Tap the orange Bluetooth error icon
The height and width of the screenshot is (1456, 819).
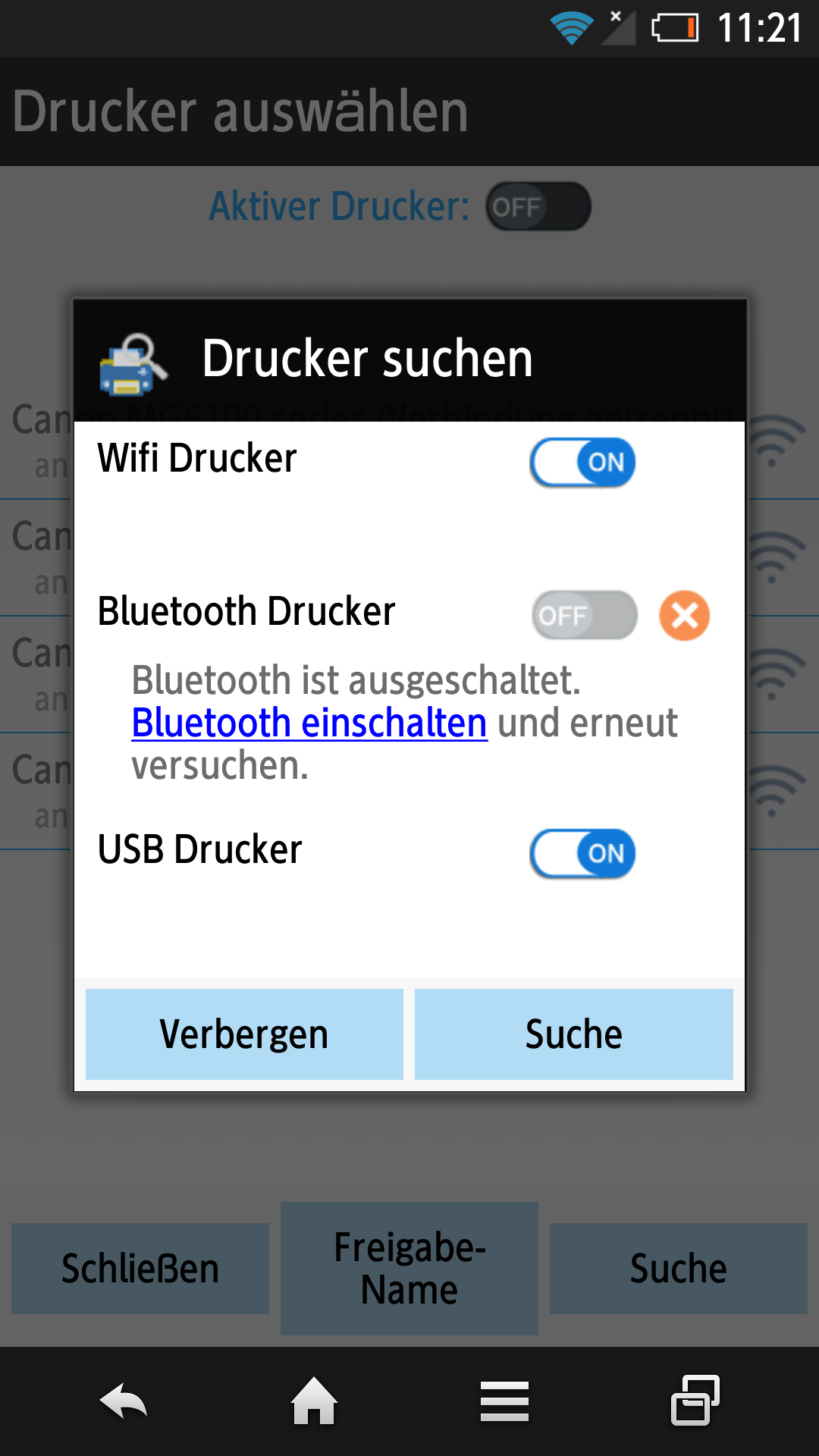coord(684,615)
